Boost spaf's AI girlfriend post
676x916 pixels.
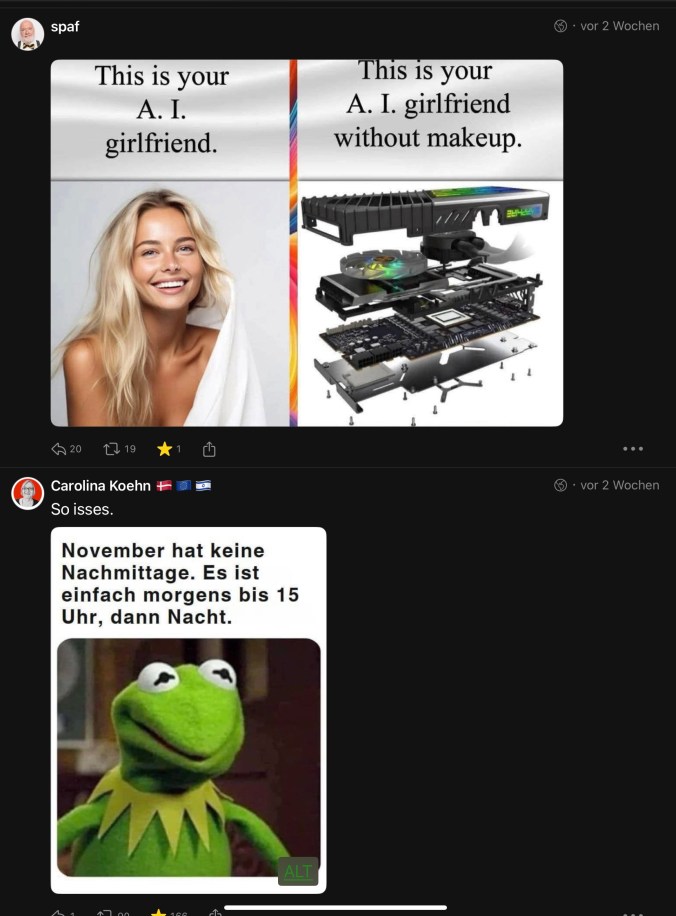[x=115, y=449]
